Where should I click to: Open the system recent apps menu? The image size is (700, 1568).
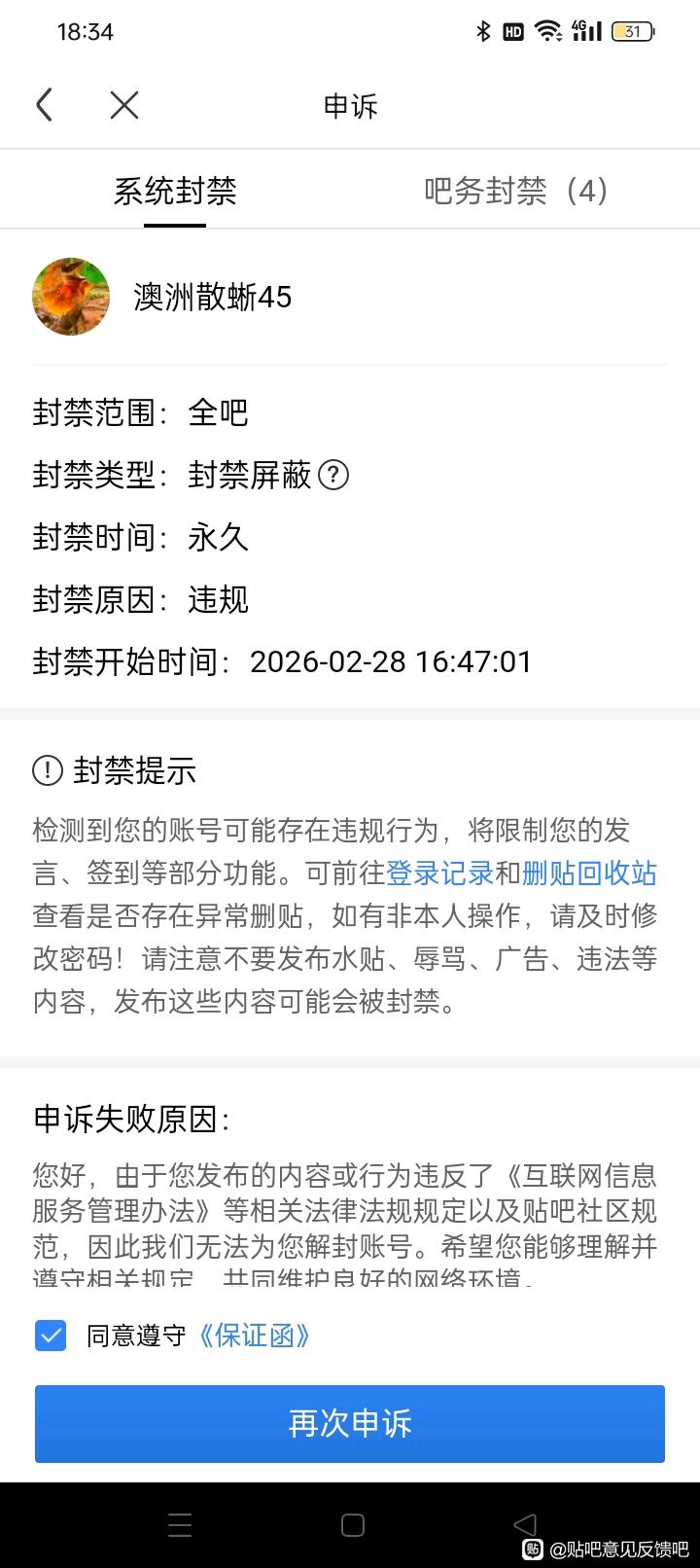click(x=180, y=1524)
